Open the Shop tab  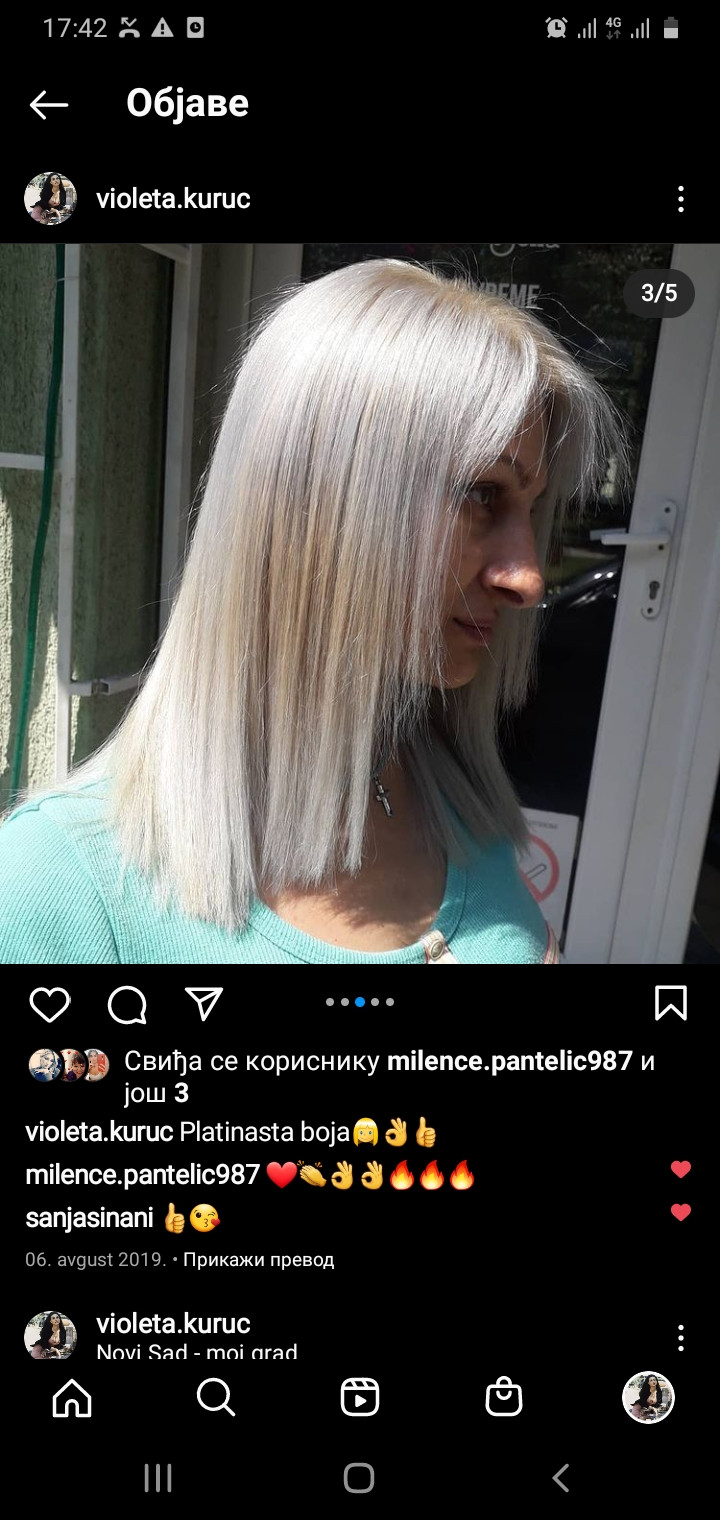504,1397
